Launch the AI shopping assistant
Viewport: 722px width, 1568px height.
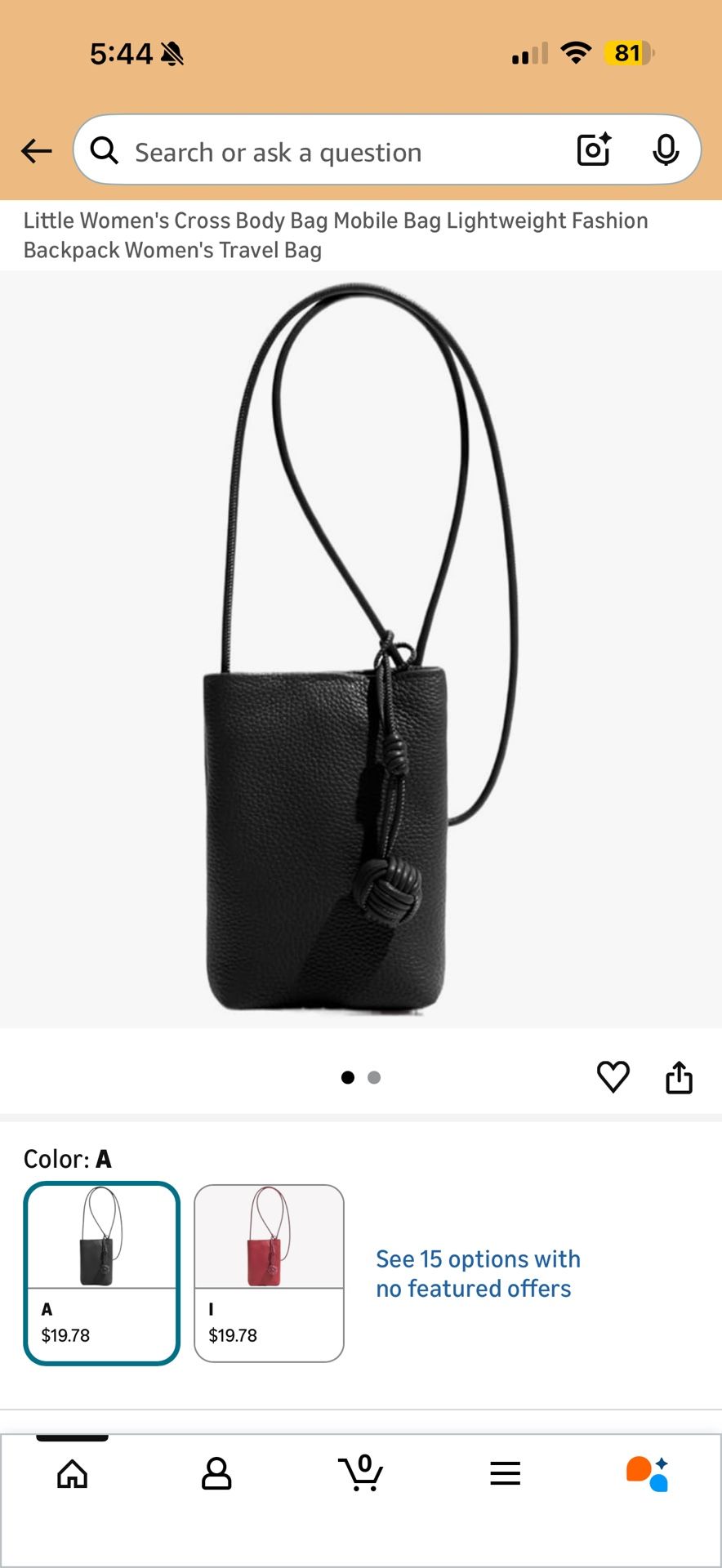(x=648, y=1473)
